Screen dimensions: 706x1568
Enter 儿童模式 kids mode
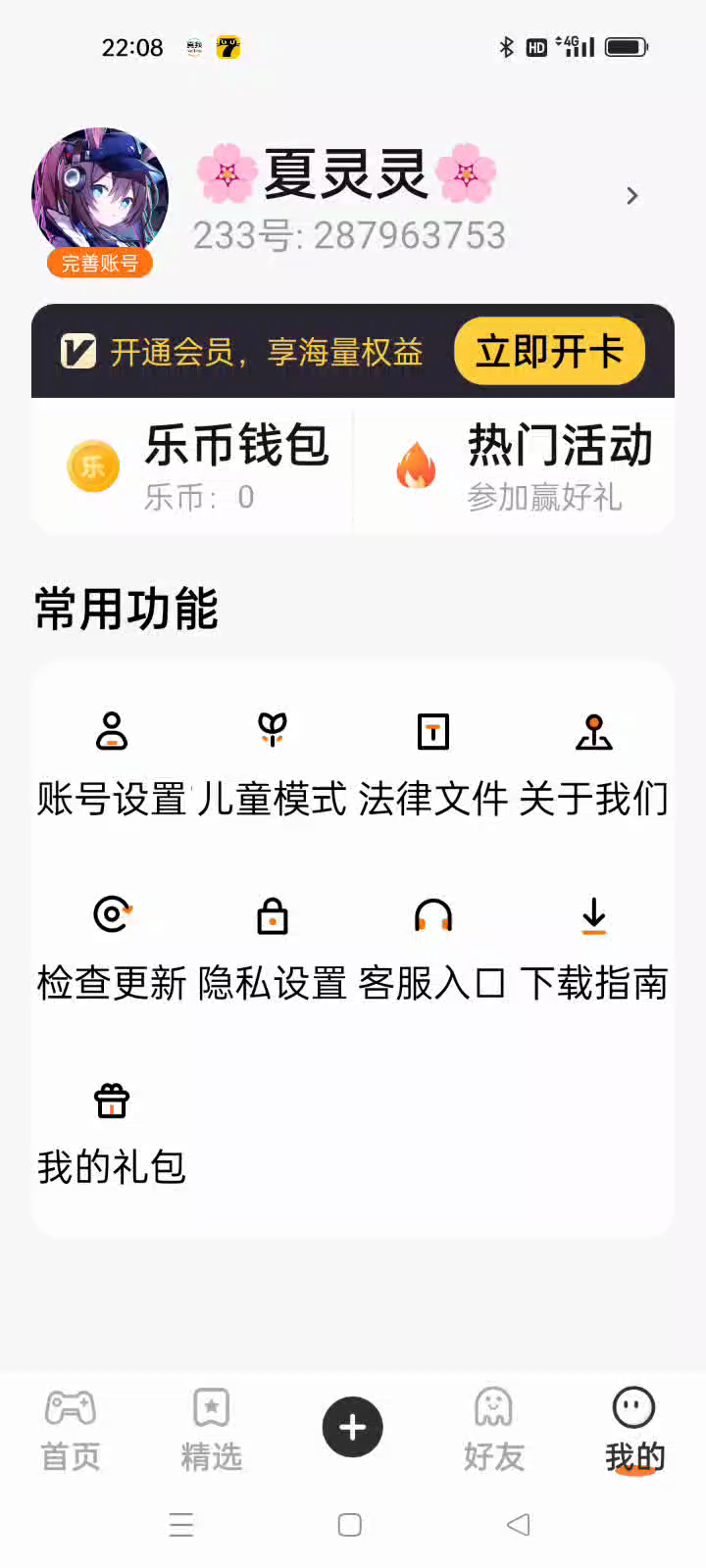click(272, 764)
